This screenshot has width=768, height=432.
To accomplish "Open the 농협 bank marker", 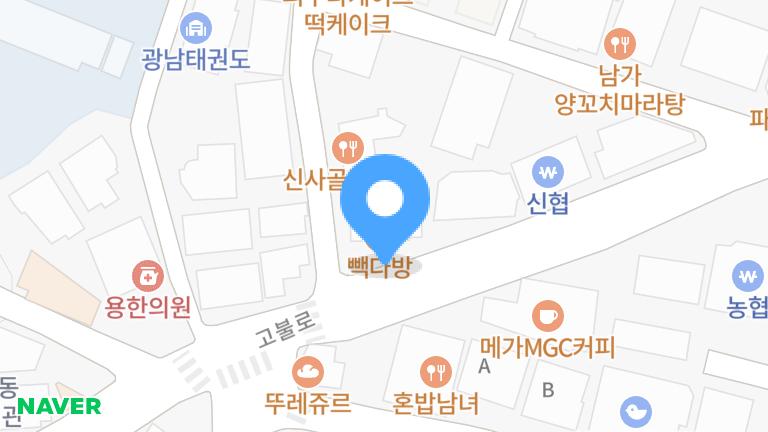I will point(747,274).
